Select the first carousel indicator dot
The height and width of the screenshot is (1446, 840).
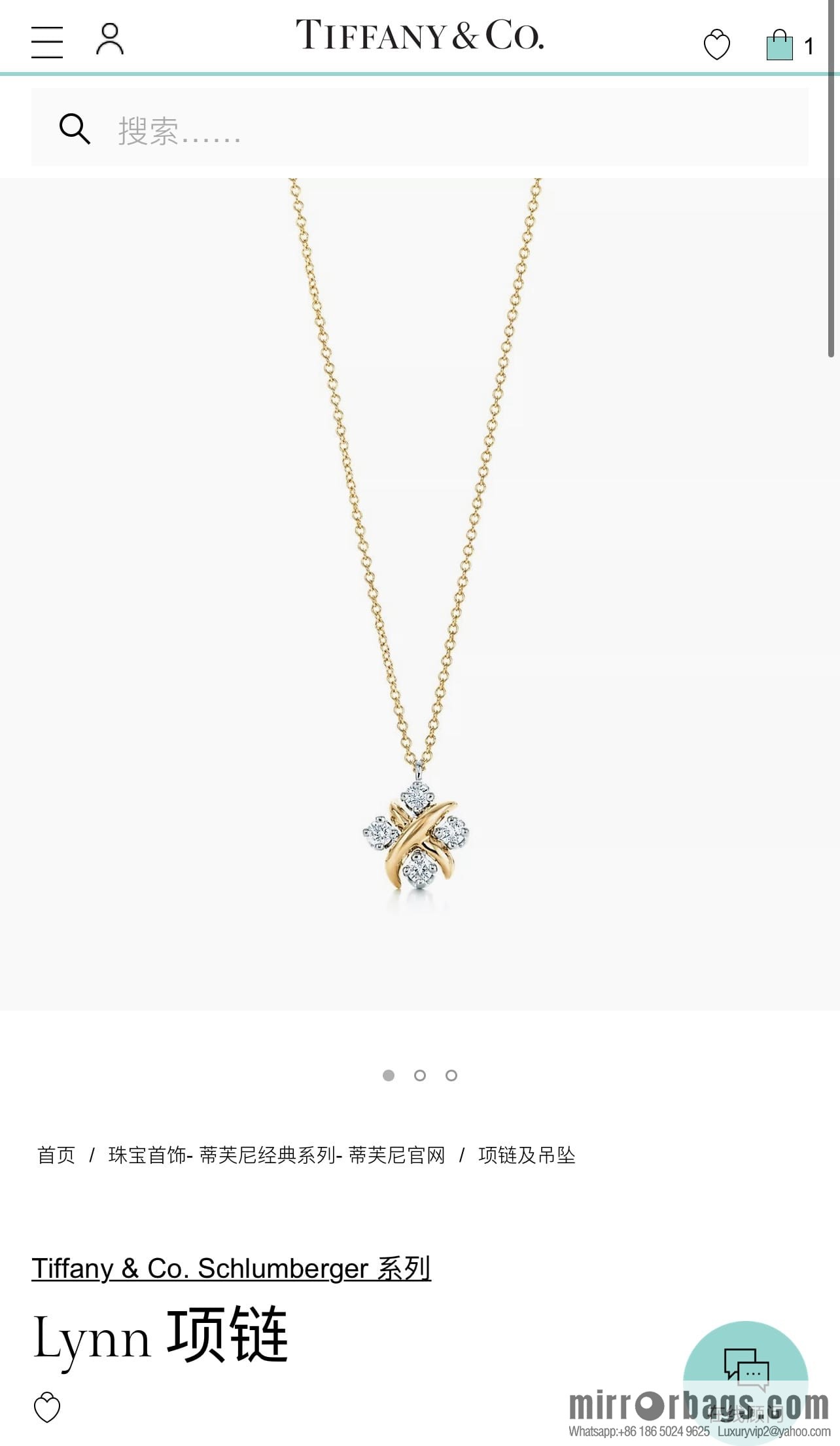point(389,1075)
